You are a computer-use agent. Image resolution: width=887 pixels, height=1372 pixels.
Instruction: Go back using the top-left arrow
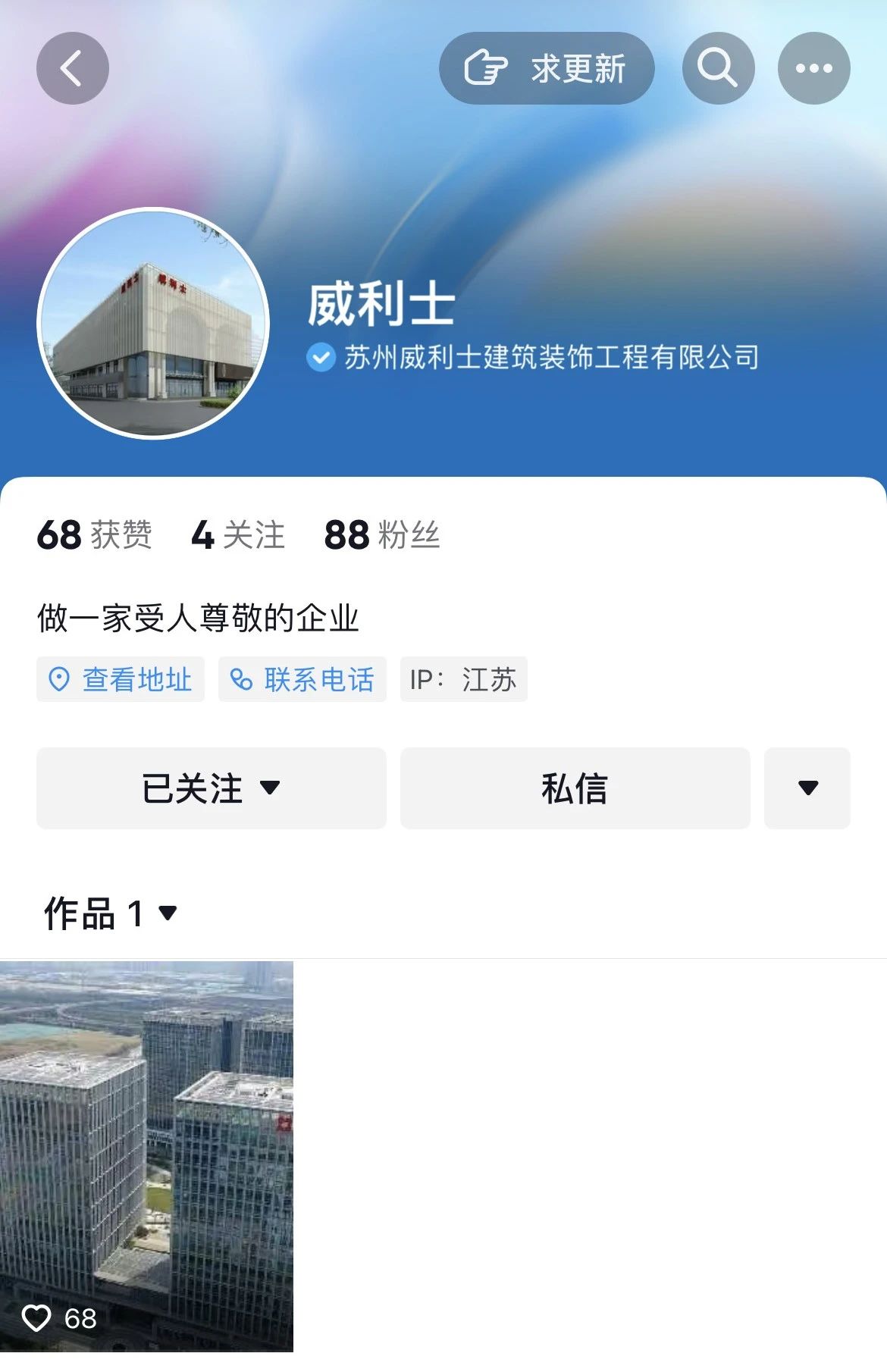72,68
